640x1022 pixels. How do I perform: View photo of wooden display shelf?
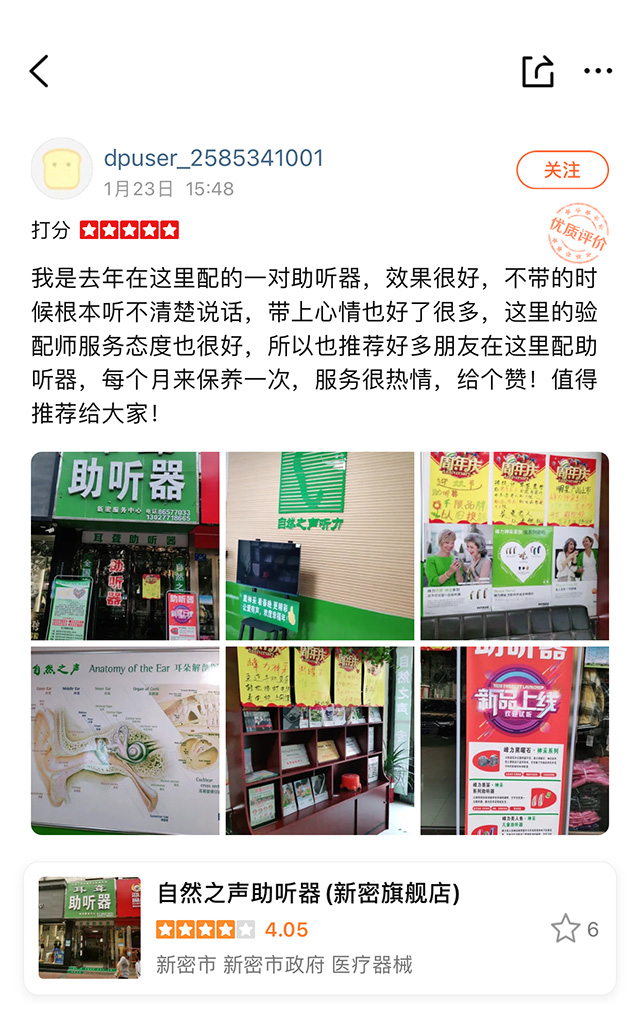click(x=319, y=740)
